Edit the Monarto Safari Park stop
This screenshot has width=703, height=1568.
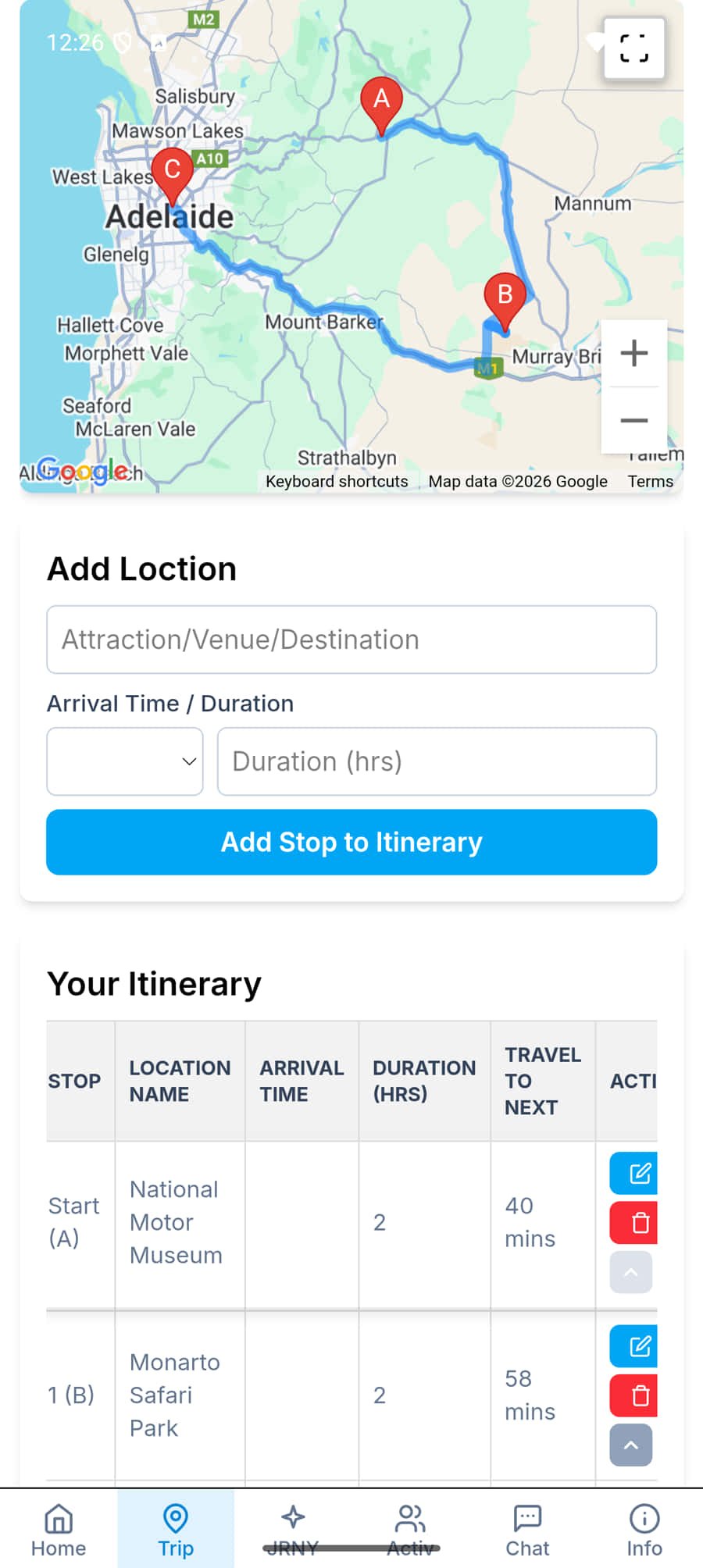(634, 1346)
